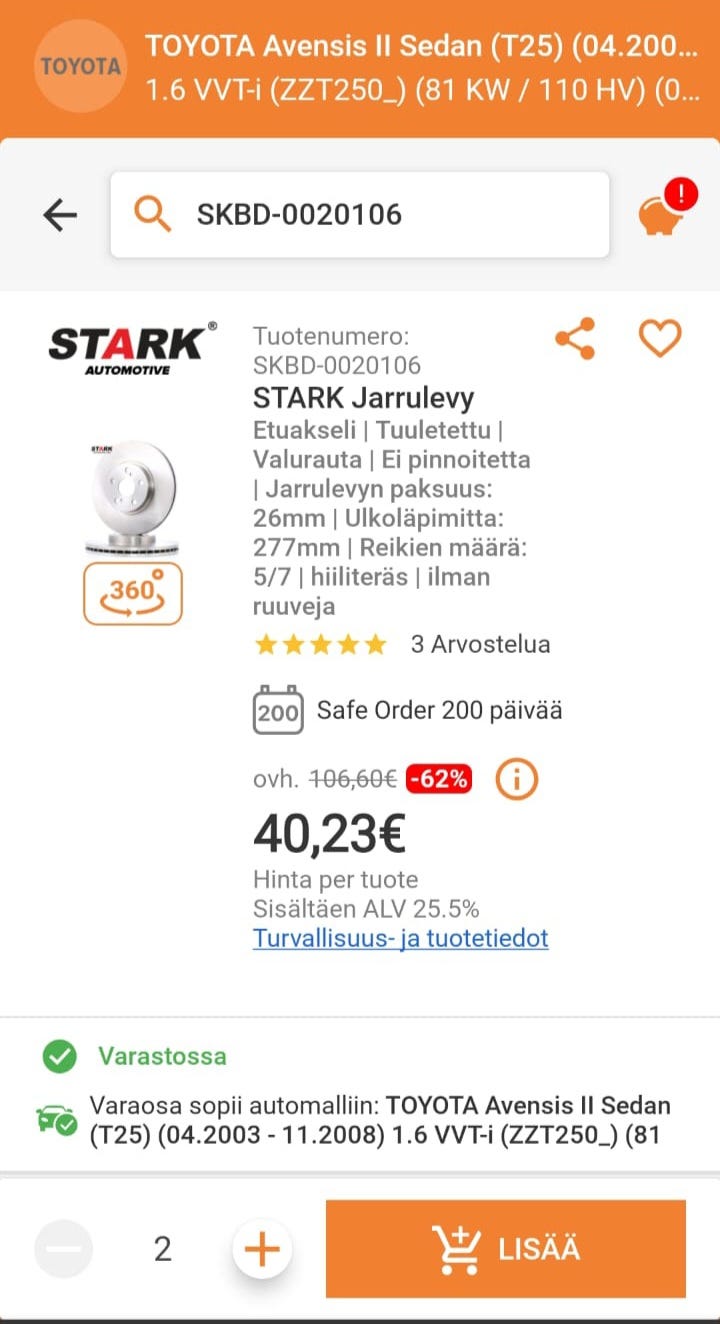Decrease quantity with the minus stepper

click(x=63, y=1247)
